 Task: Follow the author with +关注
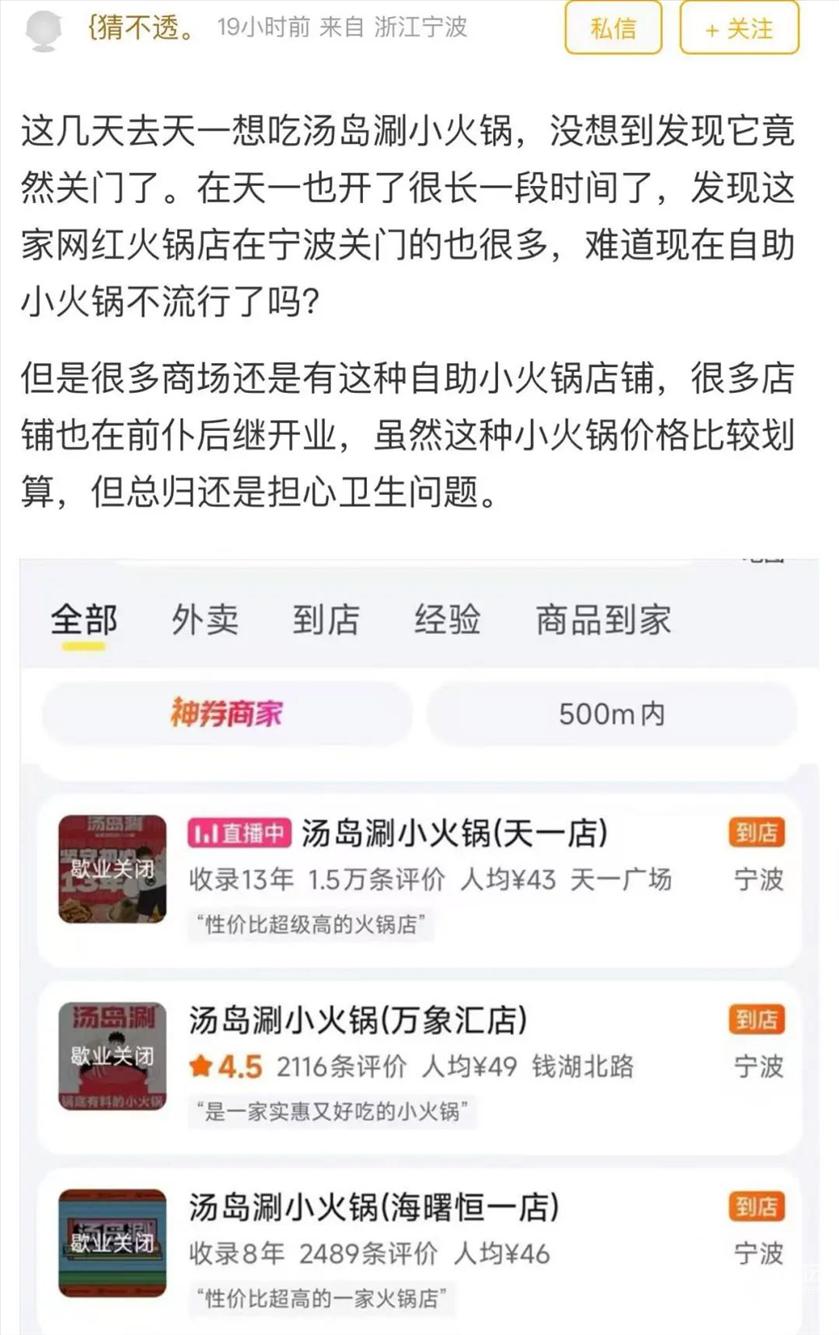click(x=739, y=27)
